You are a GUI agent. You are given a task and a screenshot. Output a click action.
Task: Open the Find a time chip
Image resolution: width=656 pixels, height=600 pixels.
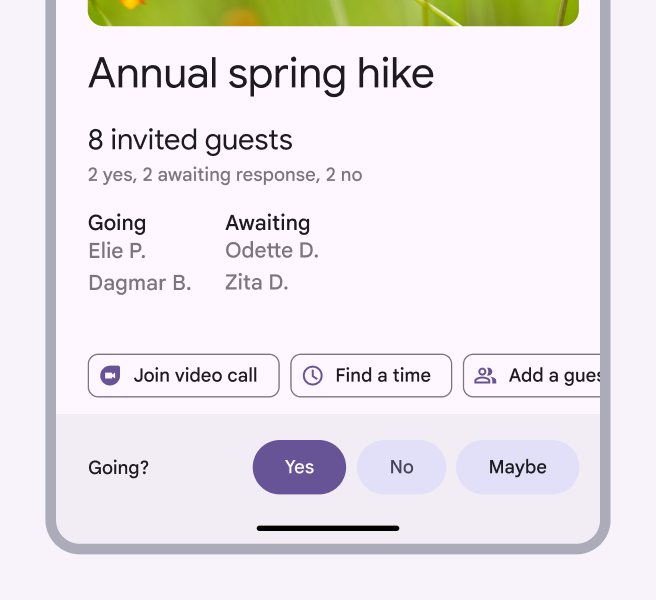(371, 376)
